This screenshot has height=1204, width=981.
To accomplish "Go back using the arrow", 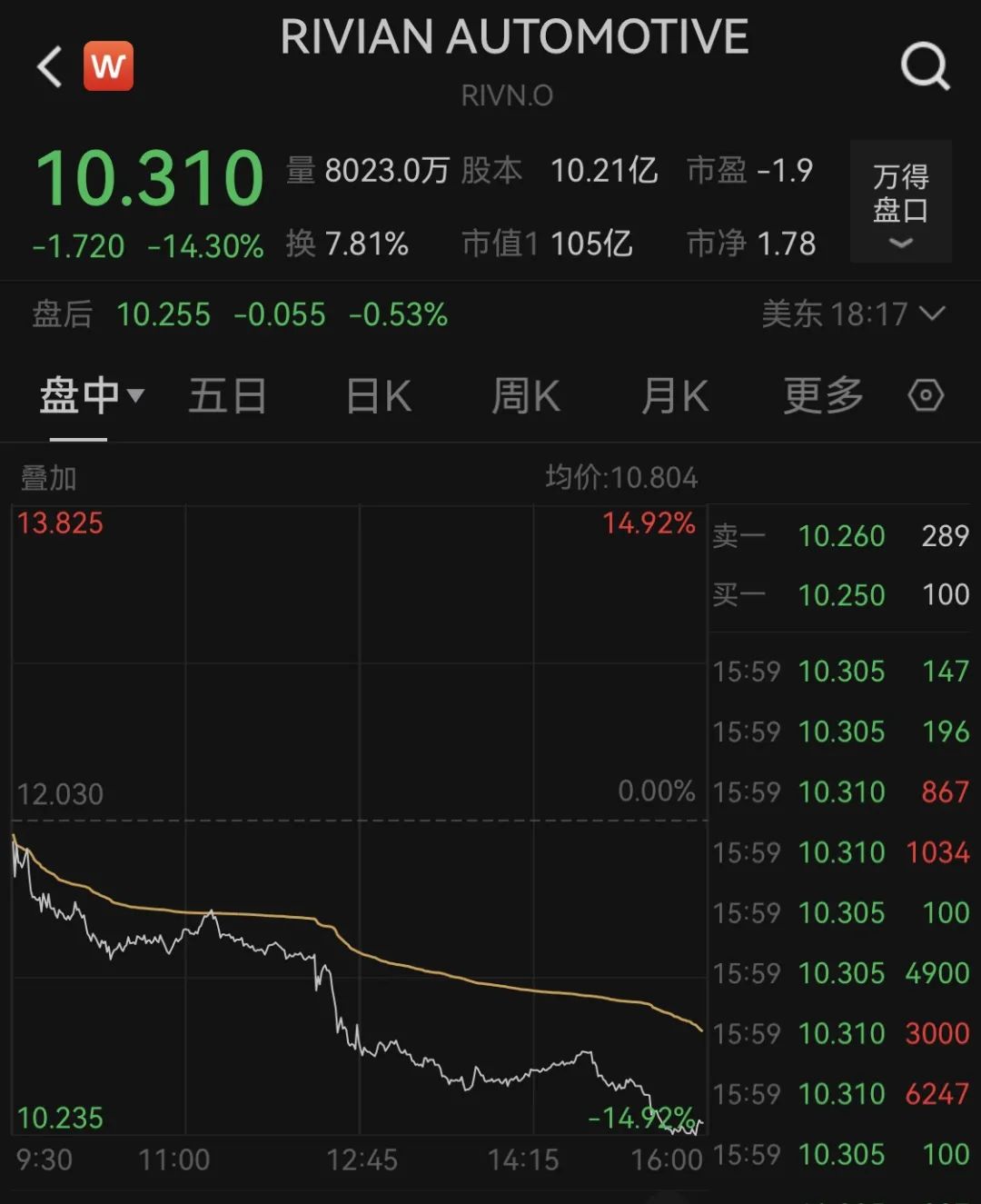I will pos(50,66).
